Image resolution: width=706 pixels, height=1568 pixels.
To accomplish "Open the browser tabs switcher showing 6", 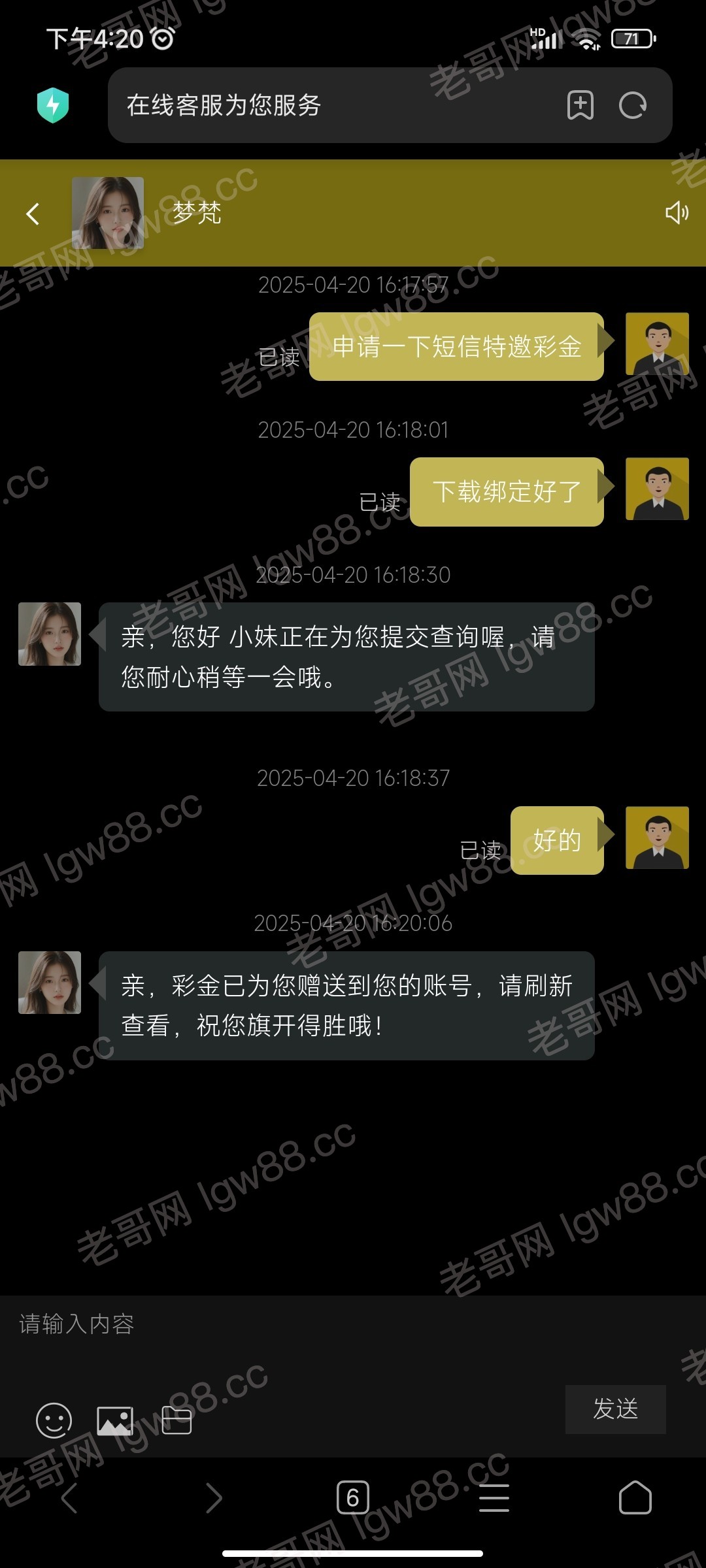I will (x=353, y=1497).
